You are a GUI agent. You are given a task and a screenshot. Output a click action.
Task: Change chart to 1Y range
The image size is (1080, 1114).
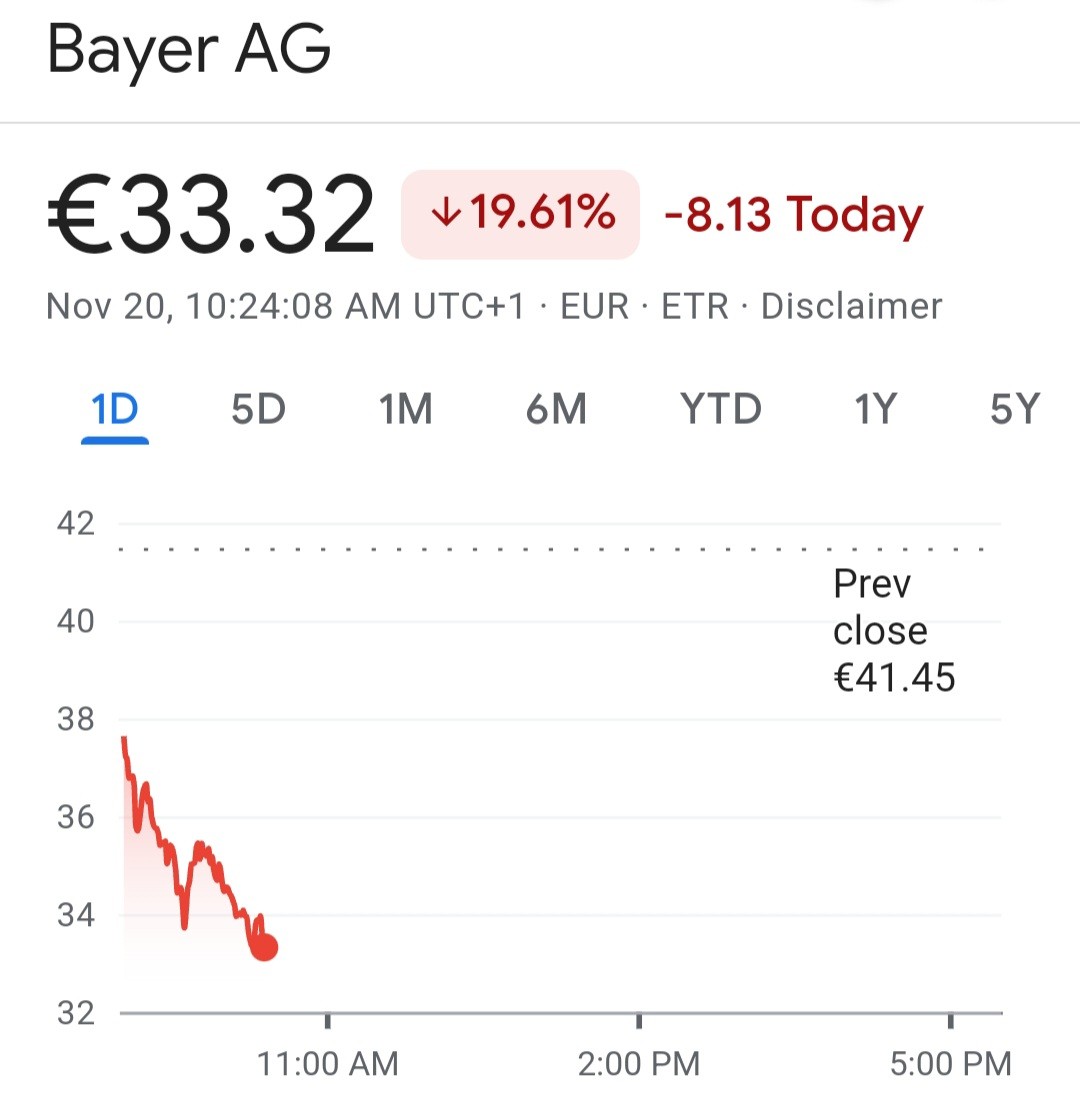pyautogui.click(x=875, y=410)
